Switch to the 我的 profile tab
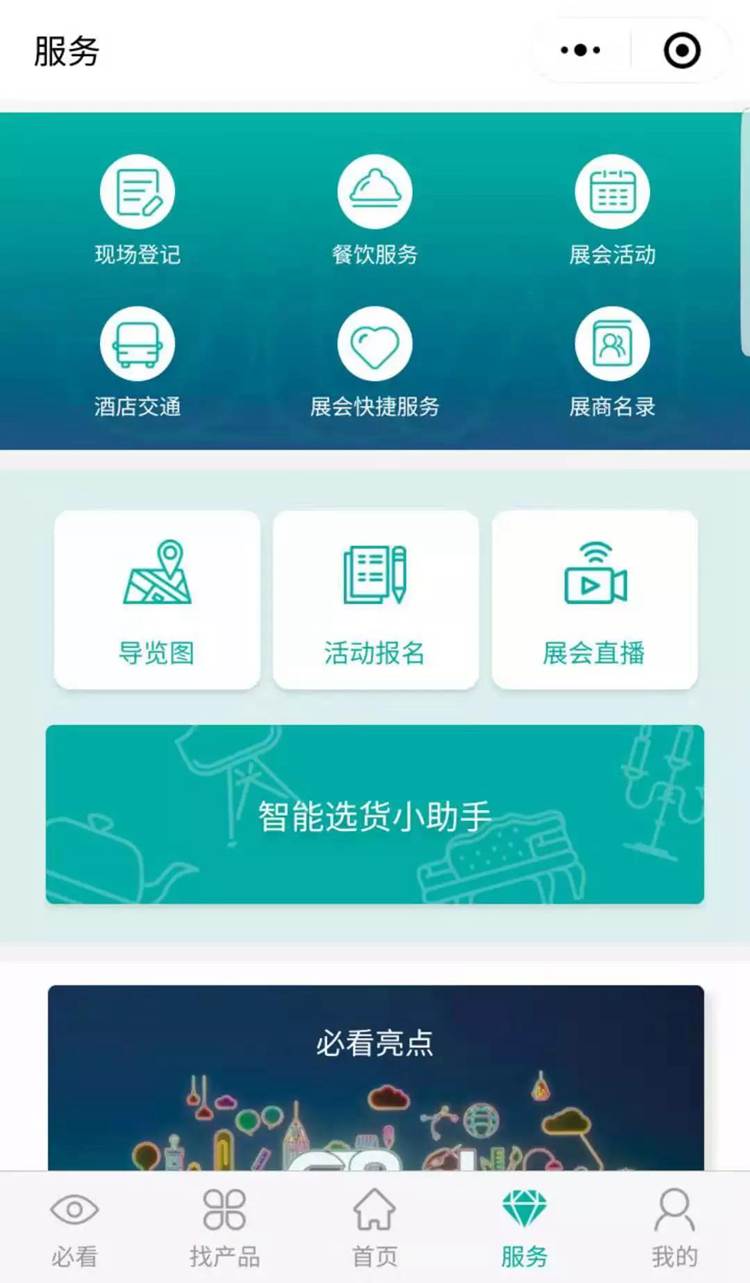Screen dimensions: 750x1283 pyautogui.click(x=675, y=1228)
